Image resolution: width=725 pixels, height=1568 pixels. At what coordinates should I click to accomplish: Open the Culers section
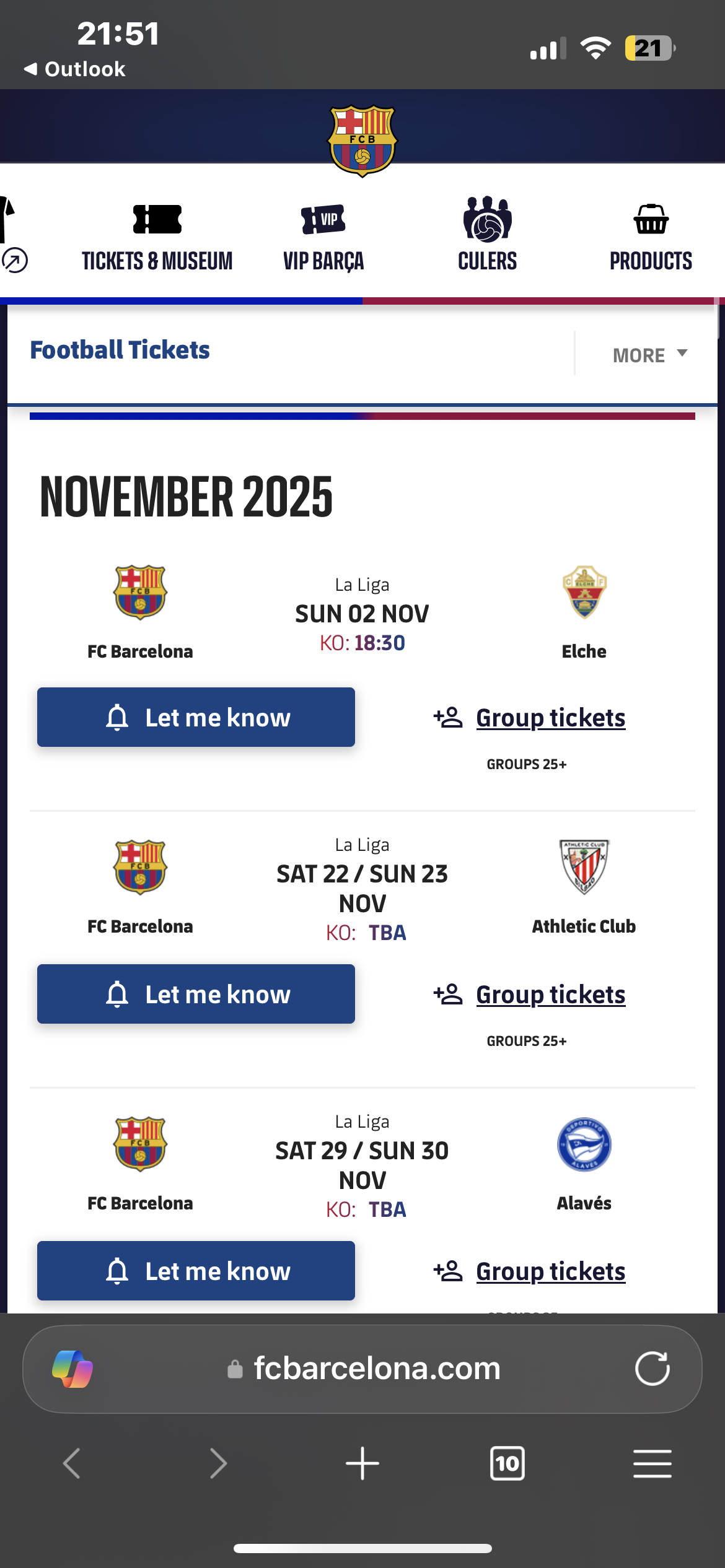click(x=488, y=235)
